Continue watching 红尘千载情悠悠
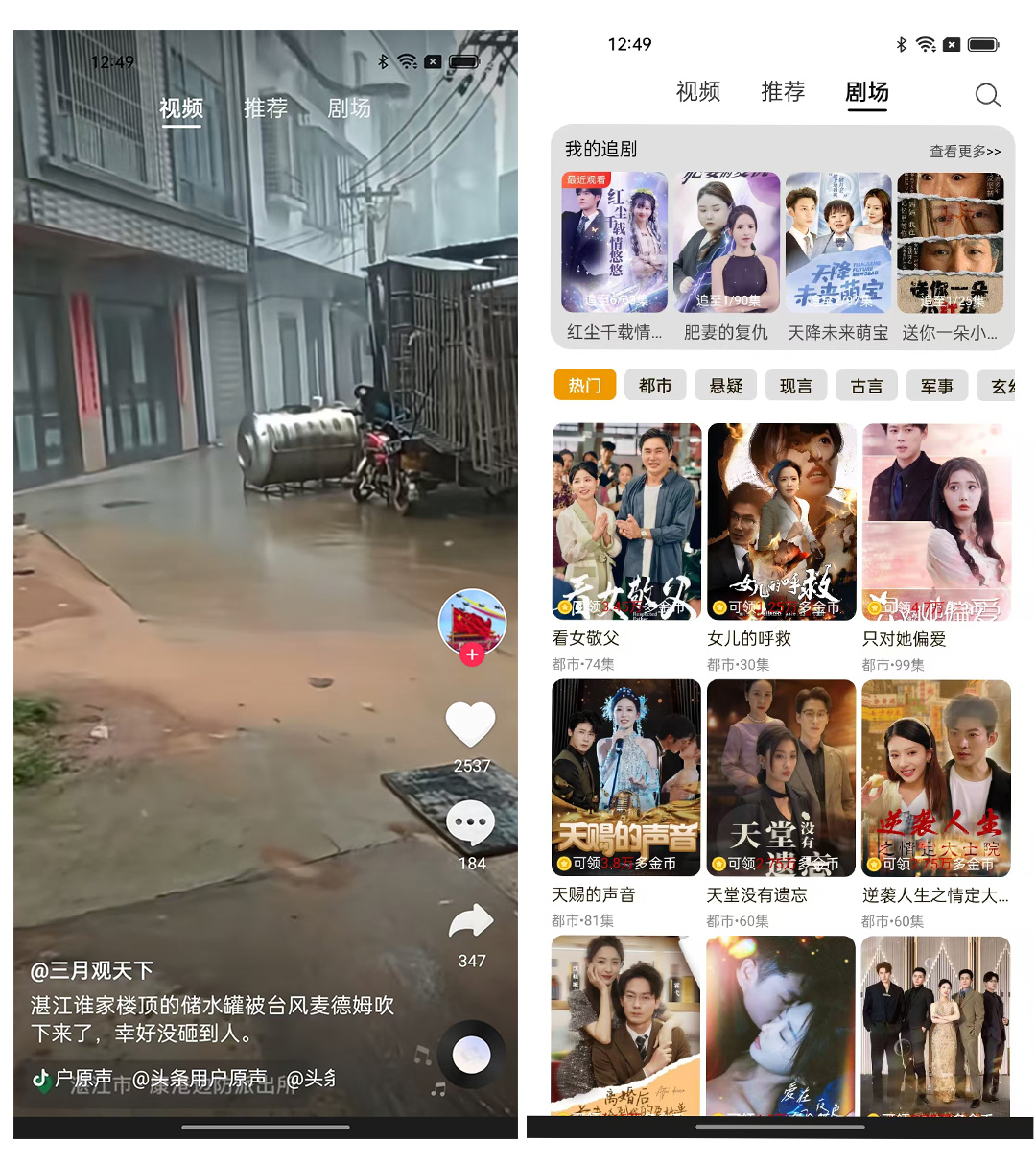Screen dimensions: 1036x1165 point(614,244)
